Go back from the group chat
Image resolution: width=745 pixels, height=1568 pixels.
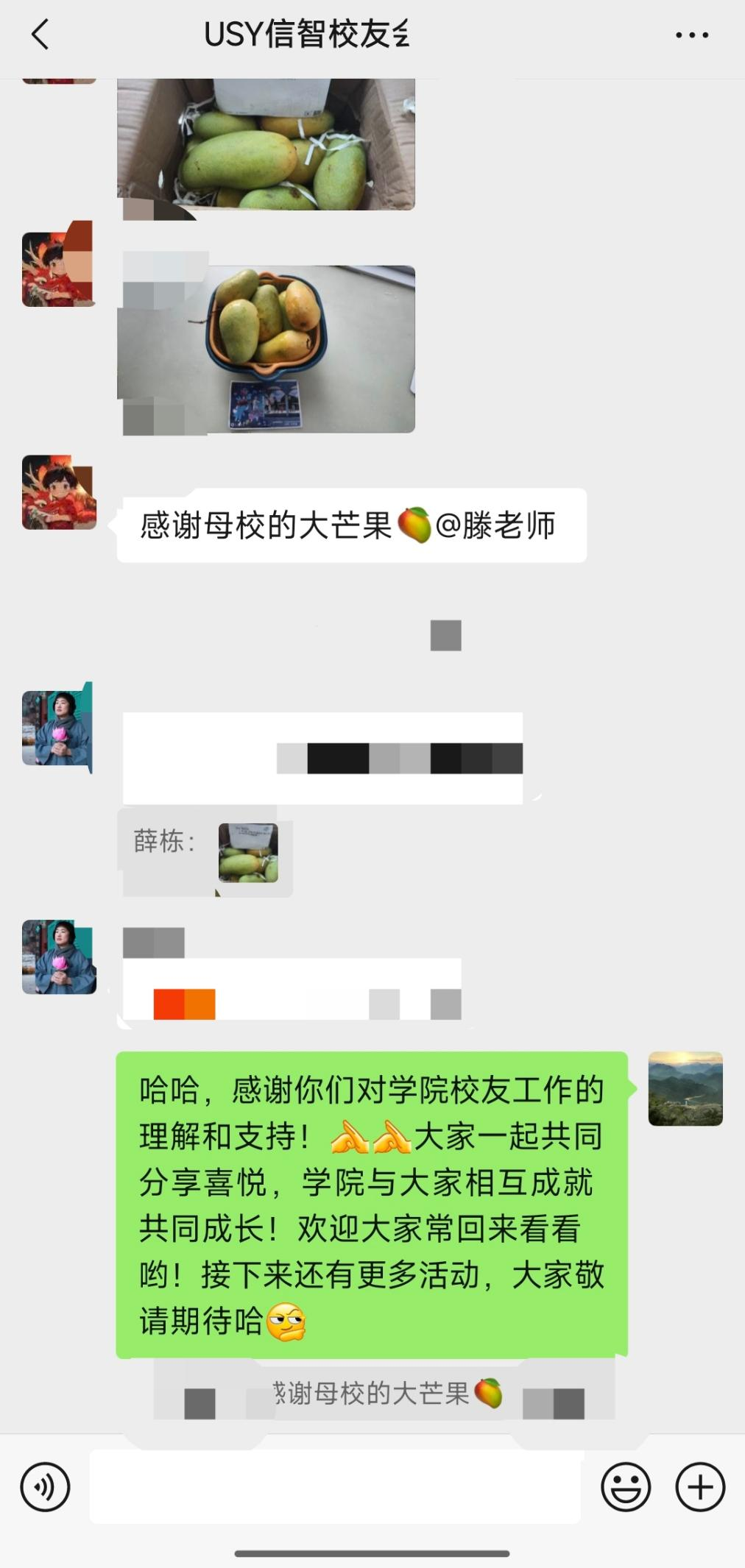pos(40,35)
